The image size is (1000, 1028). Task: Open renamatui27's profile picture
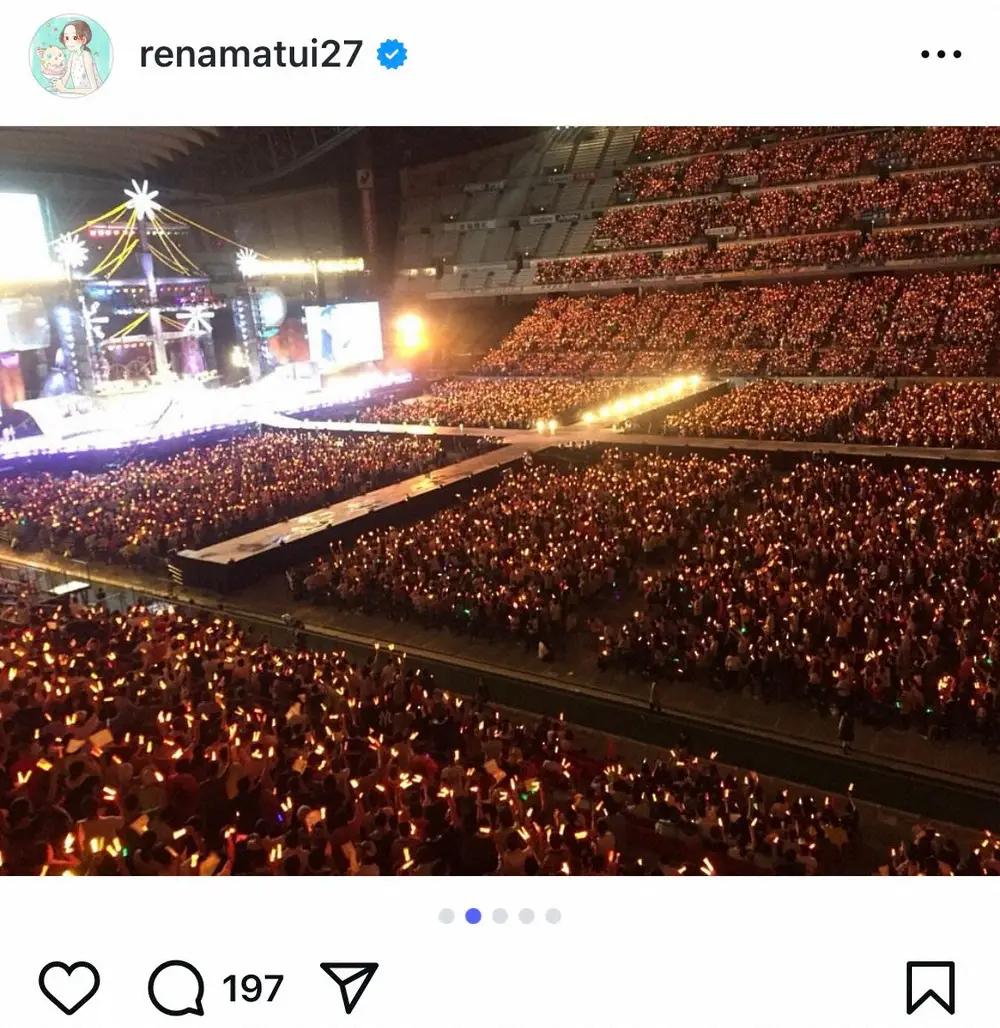pos(70,56)
